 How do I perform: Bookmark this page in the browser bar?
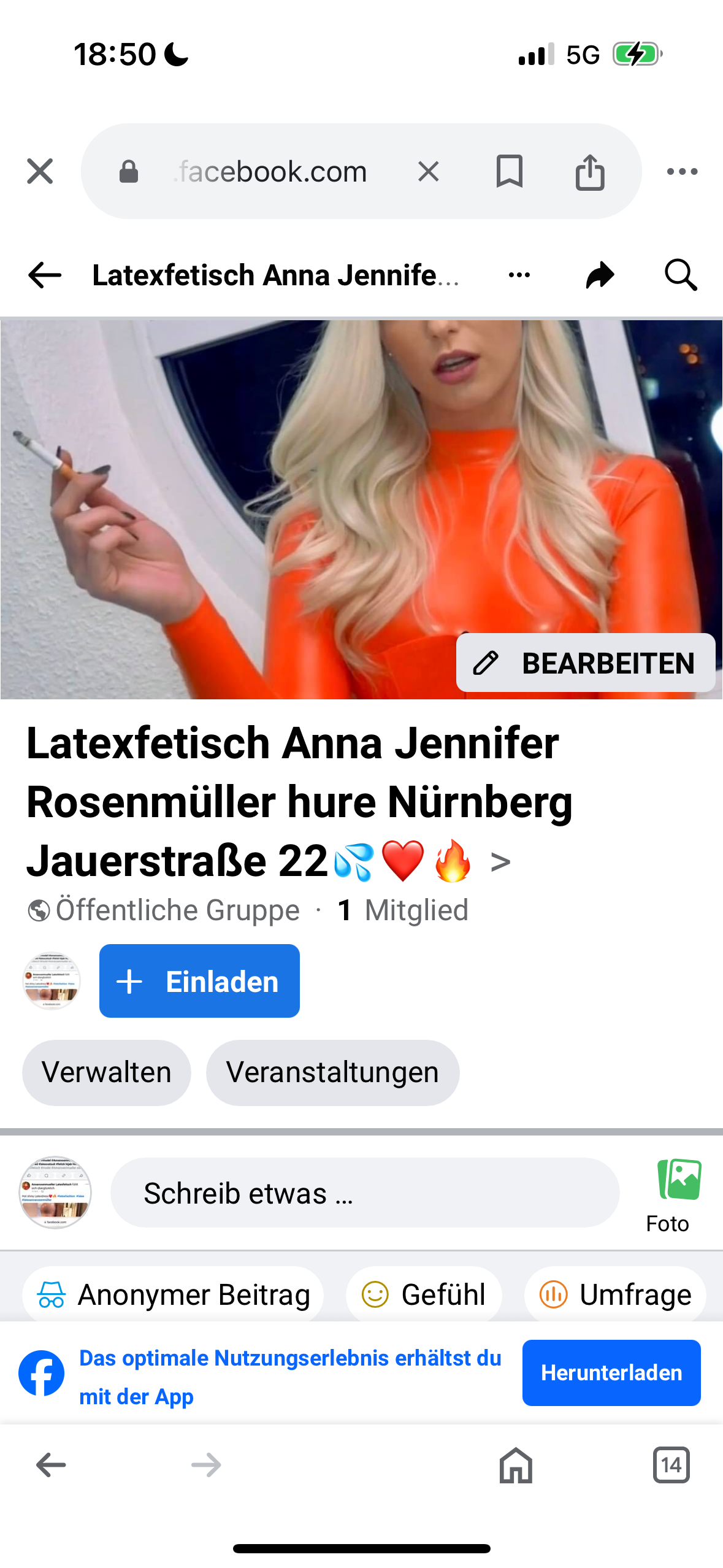(x=509, y=171)
